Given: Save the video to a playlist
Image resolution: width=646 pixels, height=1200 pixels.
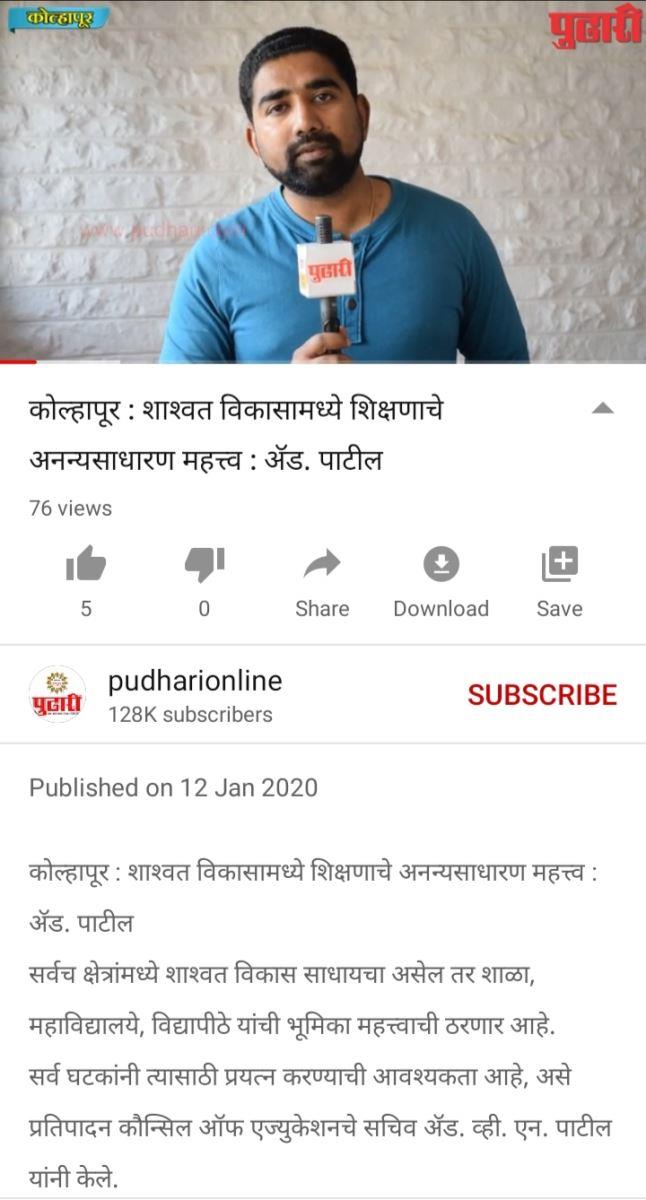Looking at the screenshot, I should pyautogui.click(x=559, y=566).
